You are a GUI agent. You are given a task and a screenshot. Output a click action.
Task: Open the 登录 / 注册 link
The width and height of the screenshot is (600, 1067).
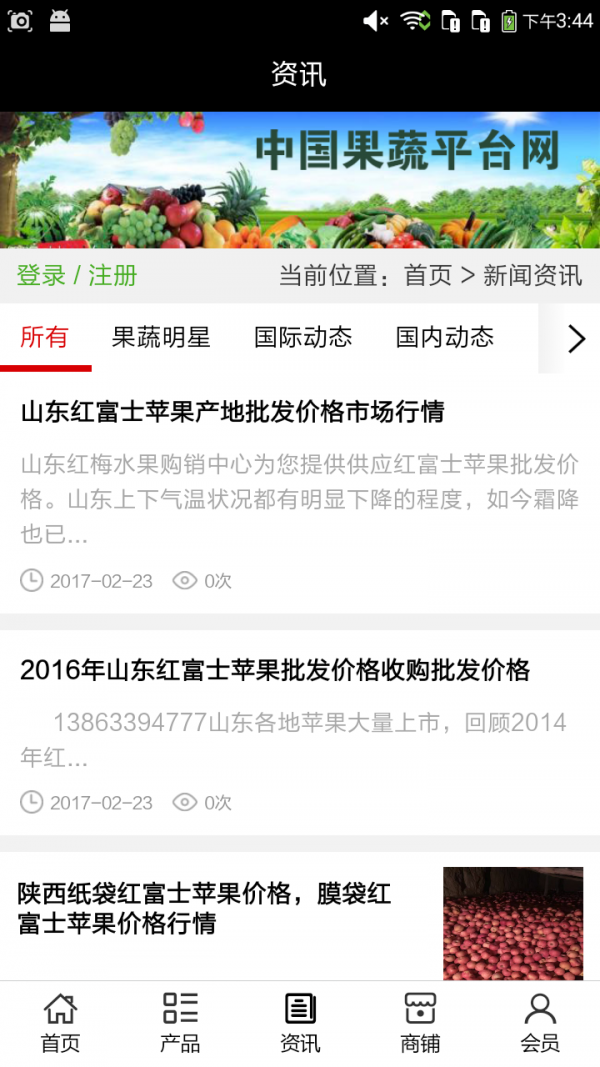77,276
